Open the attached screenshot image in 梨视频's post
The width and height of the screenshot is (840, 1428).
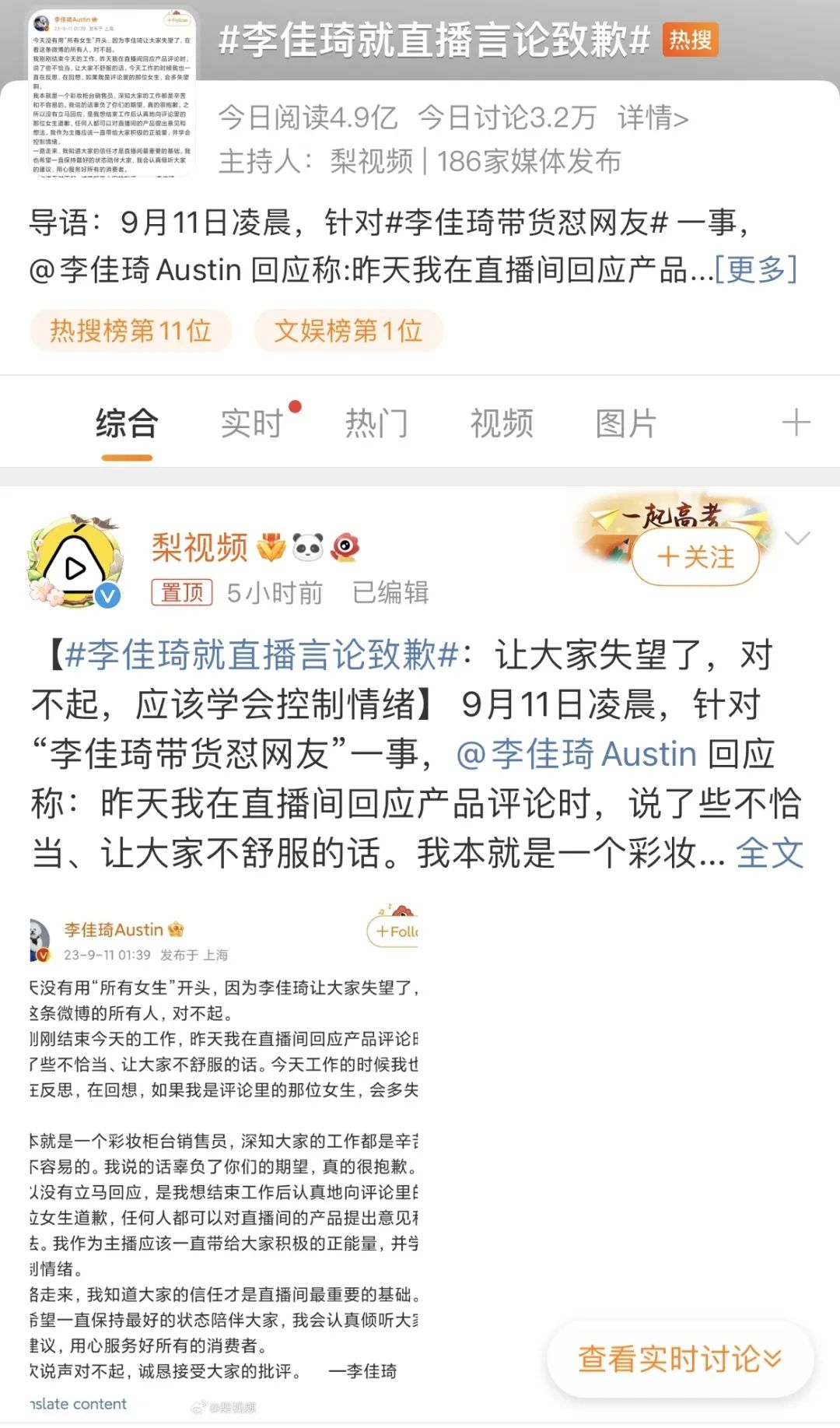pyautogui.click(x=224, y=1160)
